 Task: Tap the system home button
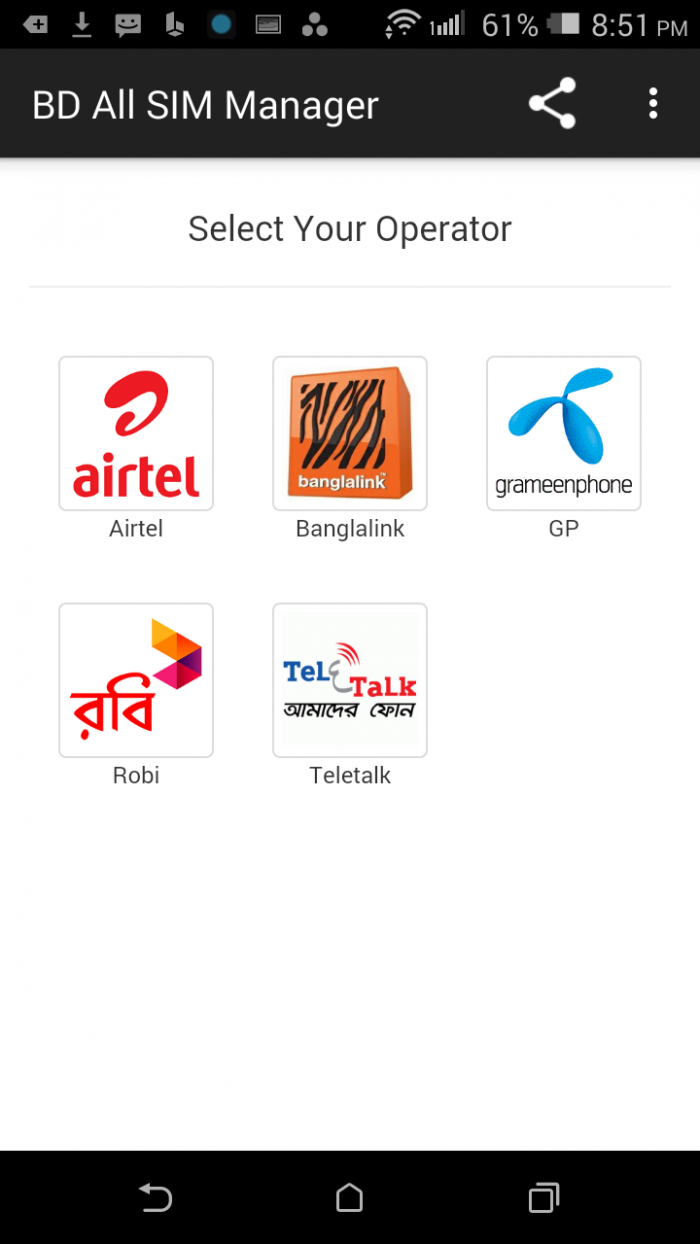tap(349, 1197)
